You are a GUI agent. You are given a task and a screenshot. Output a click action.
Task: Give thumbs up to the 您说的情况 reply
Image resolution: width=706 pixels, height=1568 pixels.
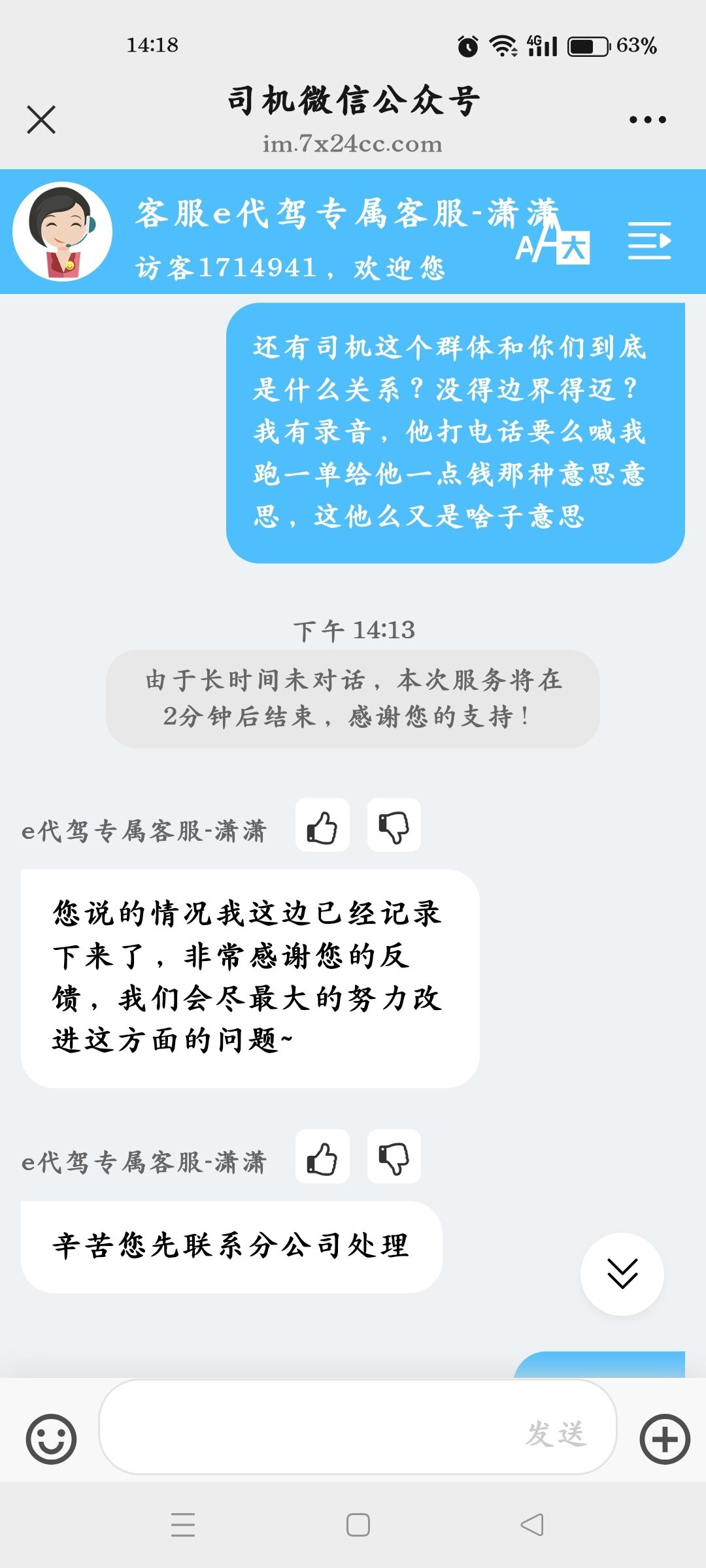pyautogui.click(x=322, y=826)
